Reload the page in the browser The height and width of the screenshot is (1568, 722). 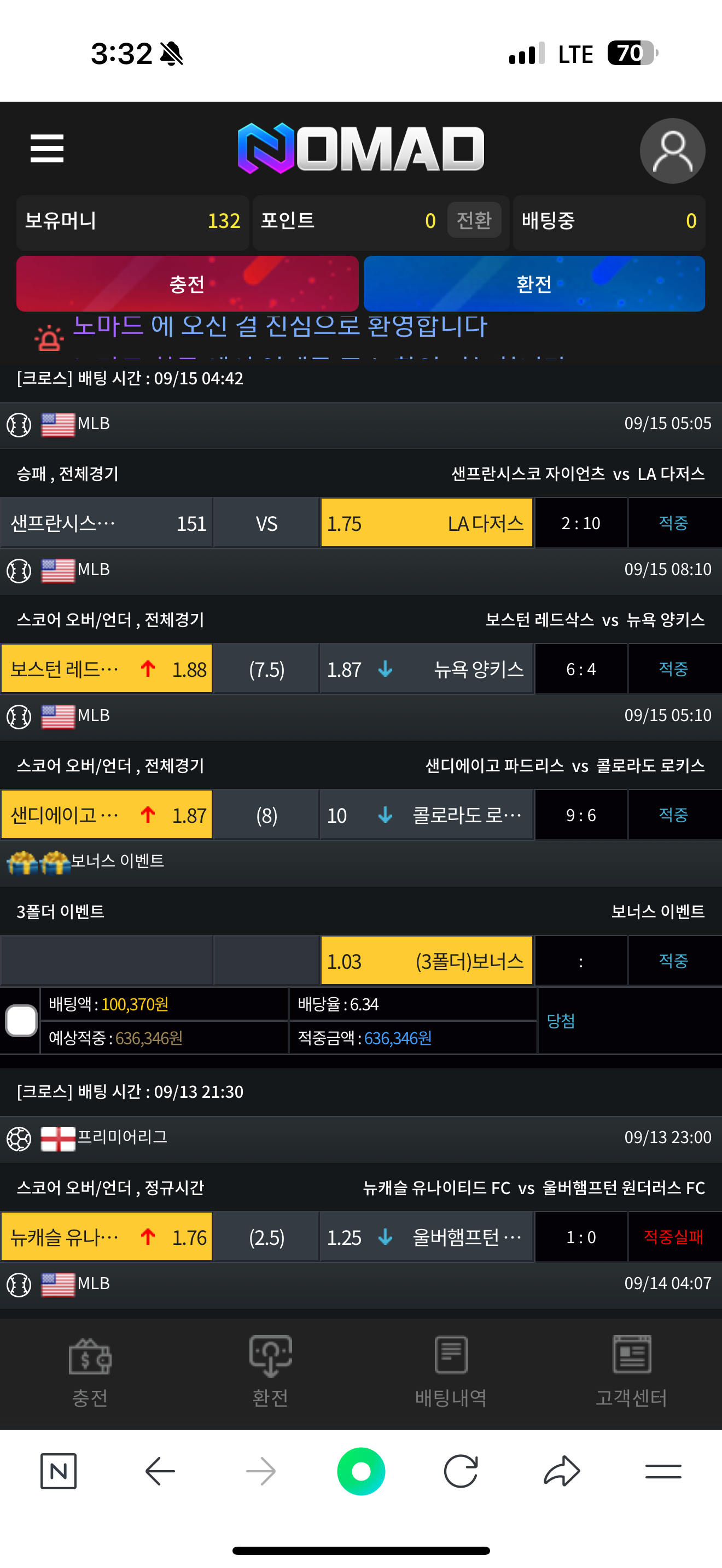461,1471
